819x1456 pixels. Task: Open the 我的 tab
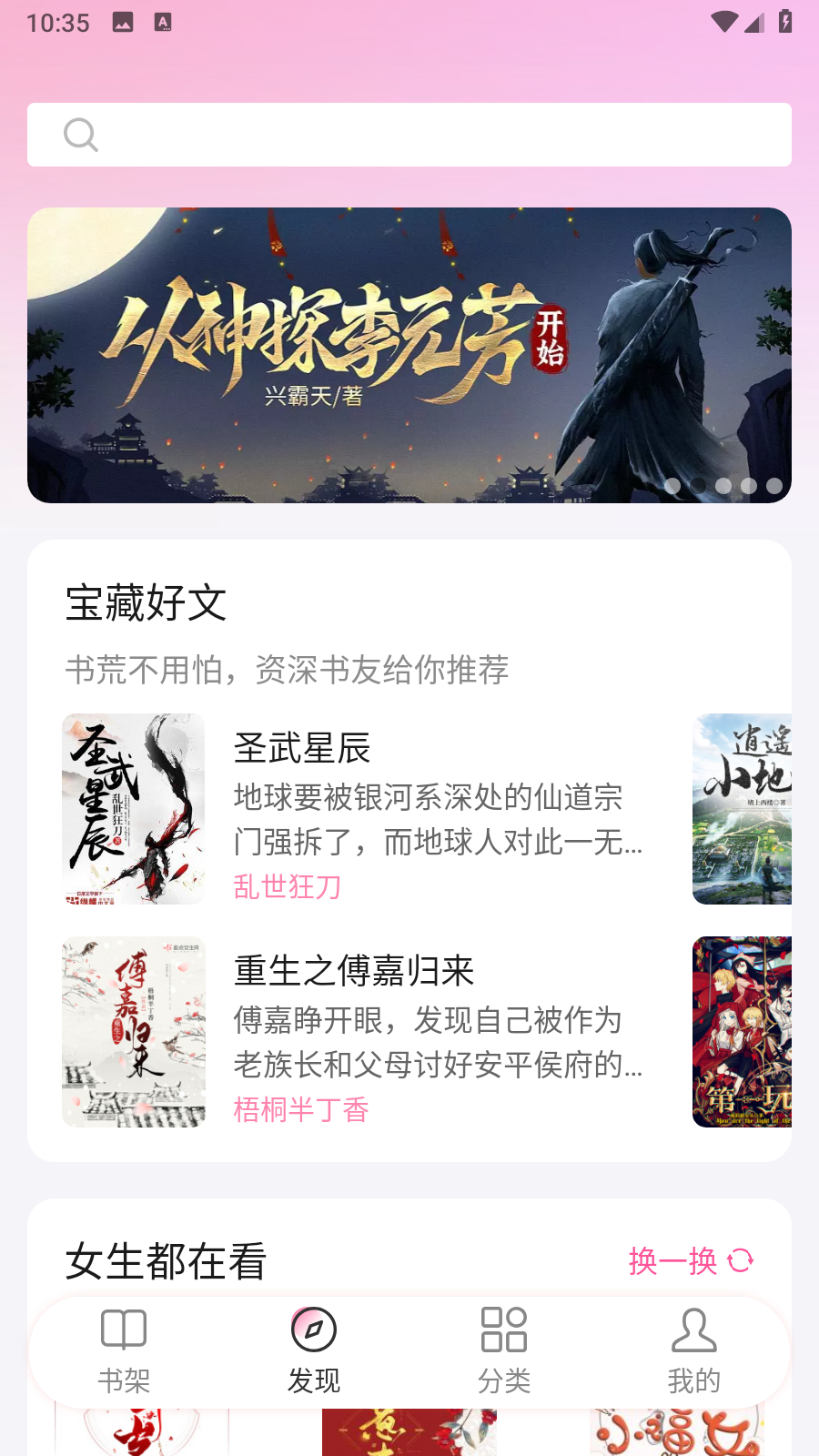pos(693,1351)
